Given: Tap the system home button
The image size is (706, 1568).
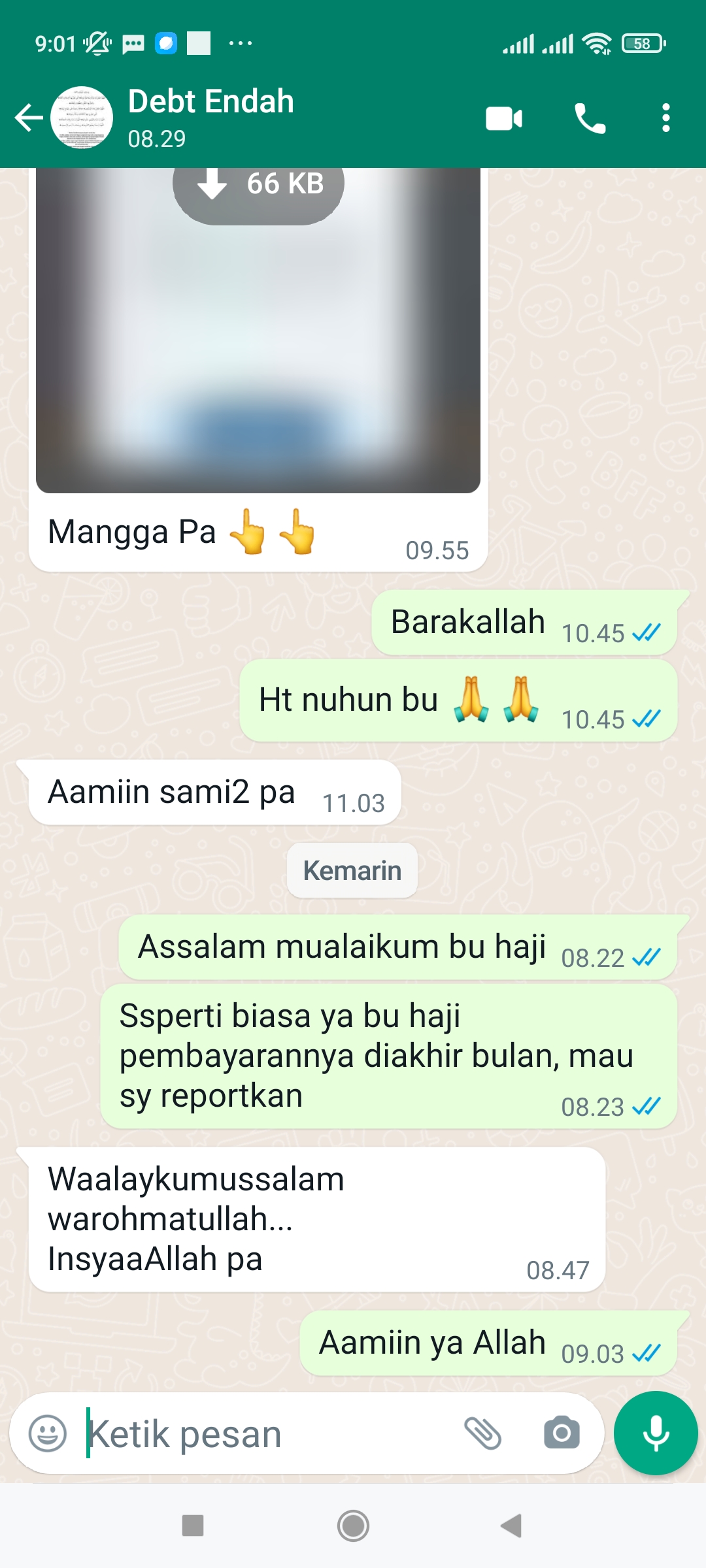Looking at the screenshot, I should click(353, 1526).
